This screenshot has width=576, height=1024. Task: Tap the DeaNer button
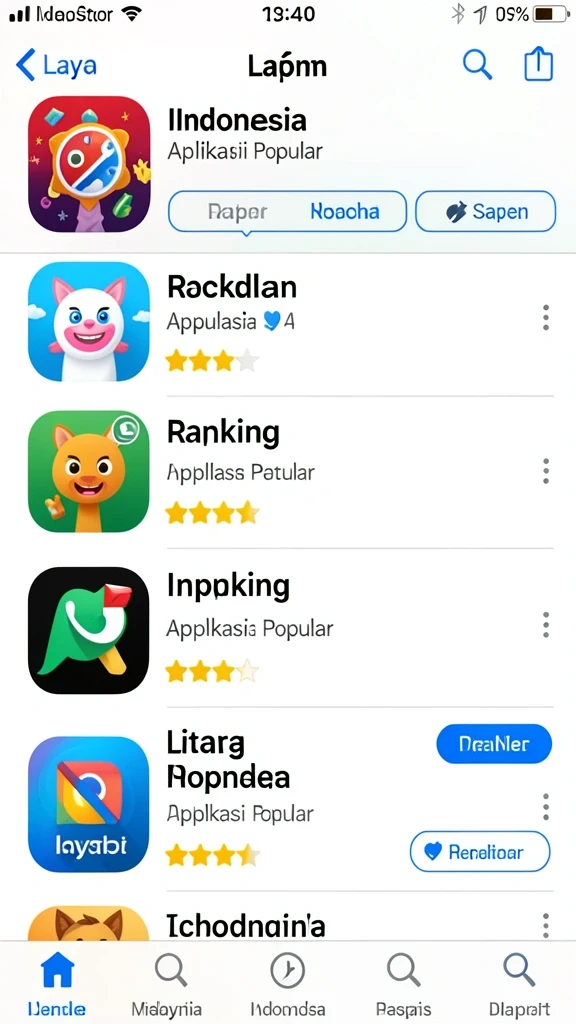coord(494,744)
